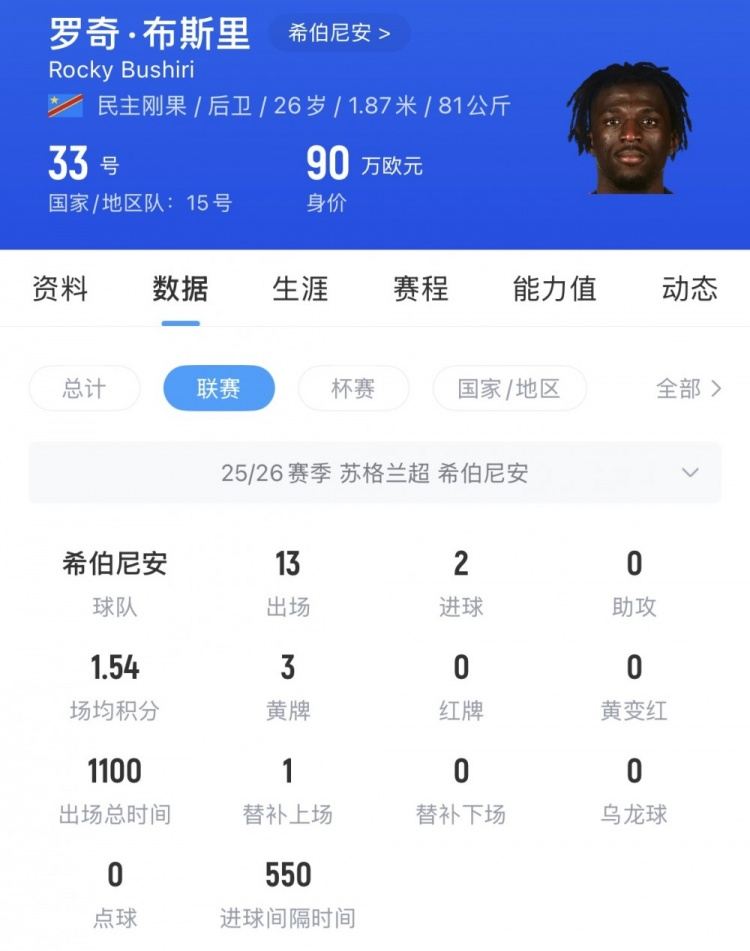
Task: Open the 赛程 tab
Action: 420,289
